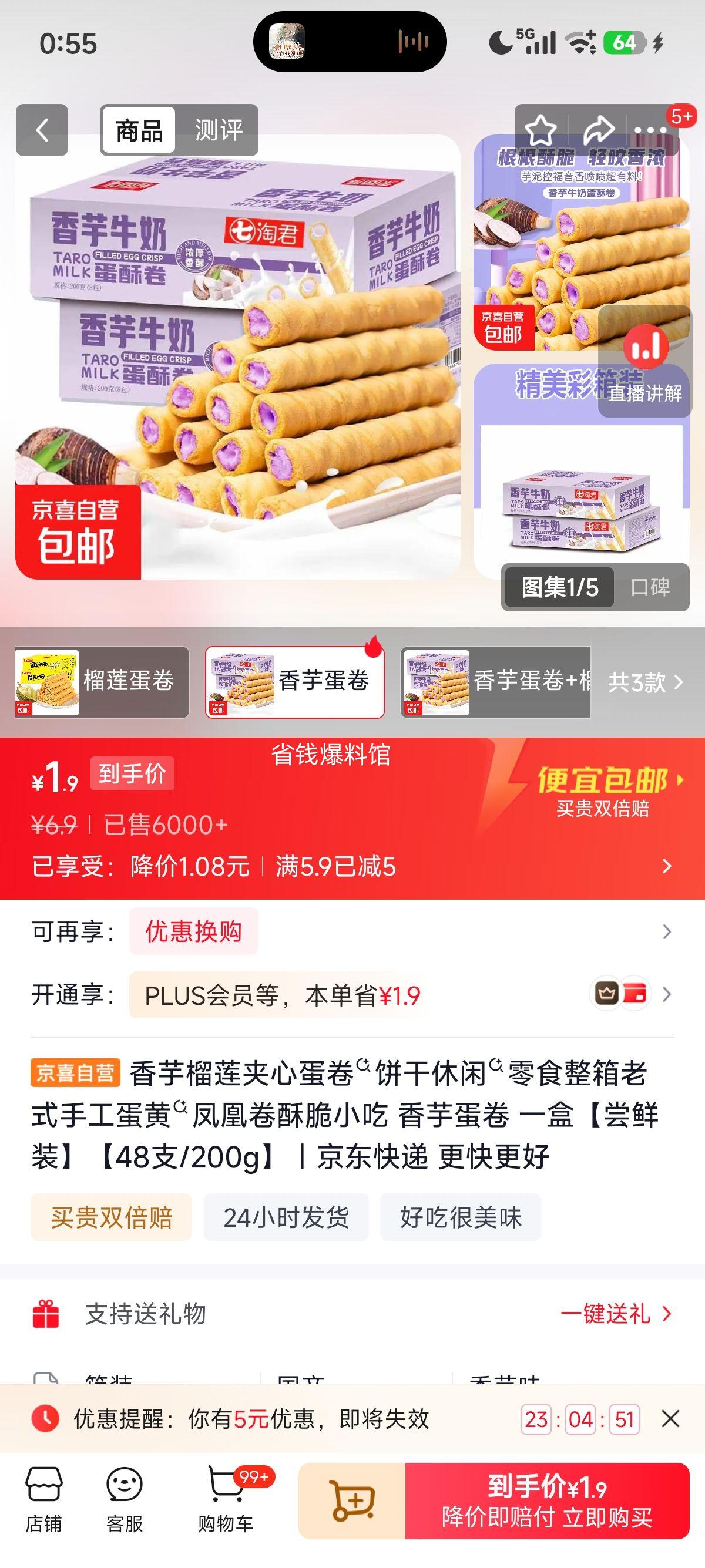Go back using the top-left arrow
The height and width of the screenshot is (1568, 705).
(41, 130)
